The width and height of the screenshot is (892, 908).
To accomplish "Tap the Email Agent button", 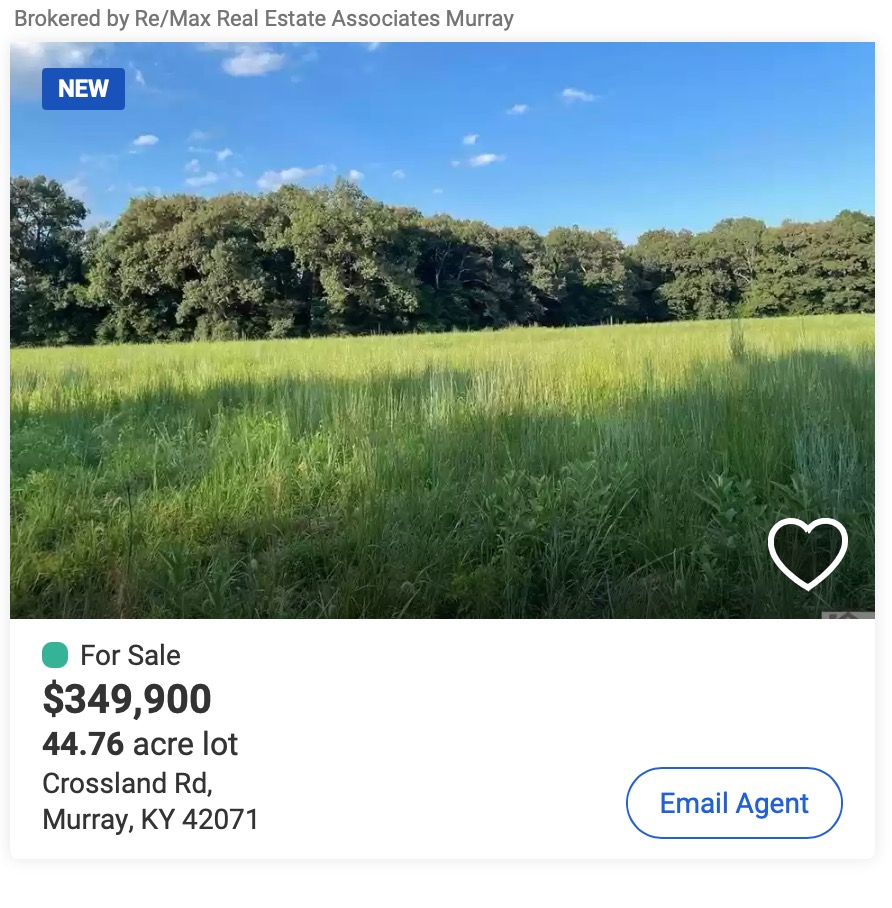I will click(x=734, y=803).
